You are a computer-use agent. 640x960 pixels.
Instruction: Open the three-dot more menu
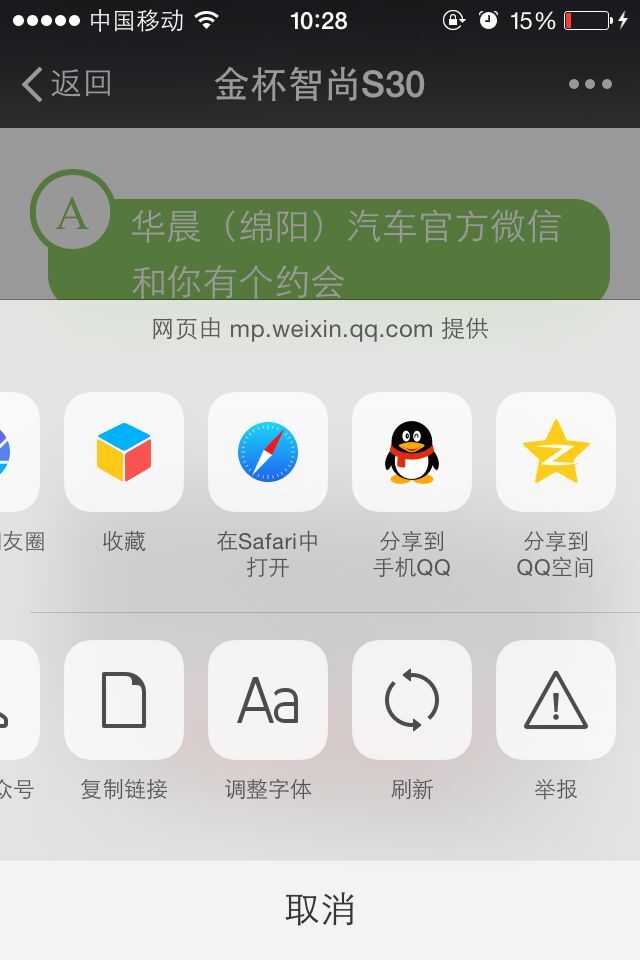coord(590,84)
